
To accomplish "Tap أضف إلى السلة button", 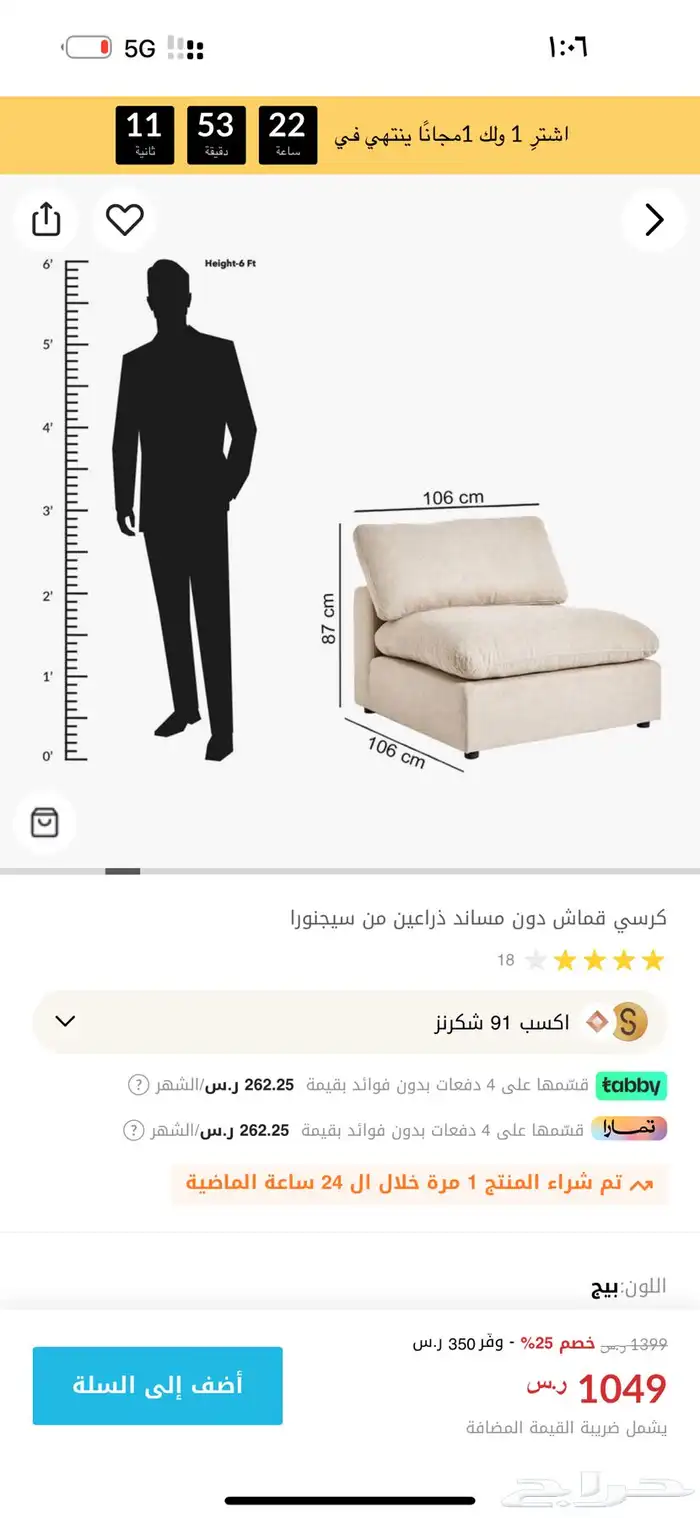I will pos(158,1386).
